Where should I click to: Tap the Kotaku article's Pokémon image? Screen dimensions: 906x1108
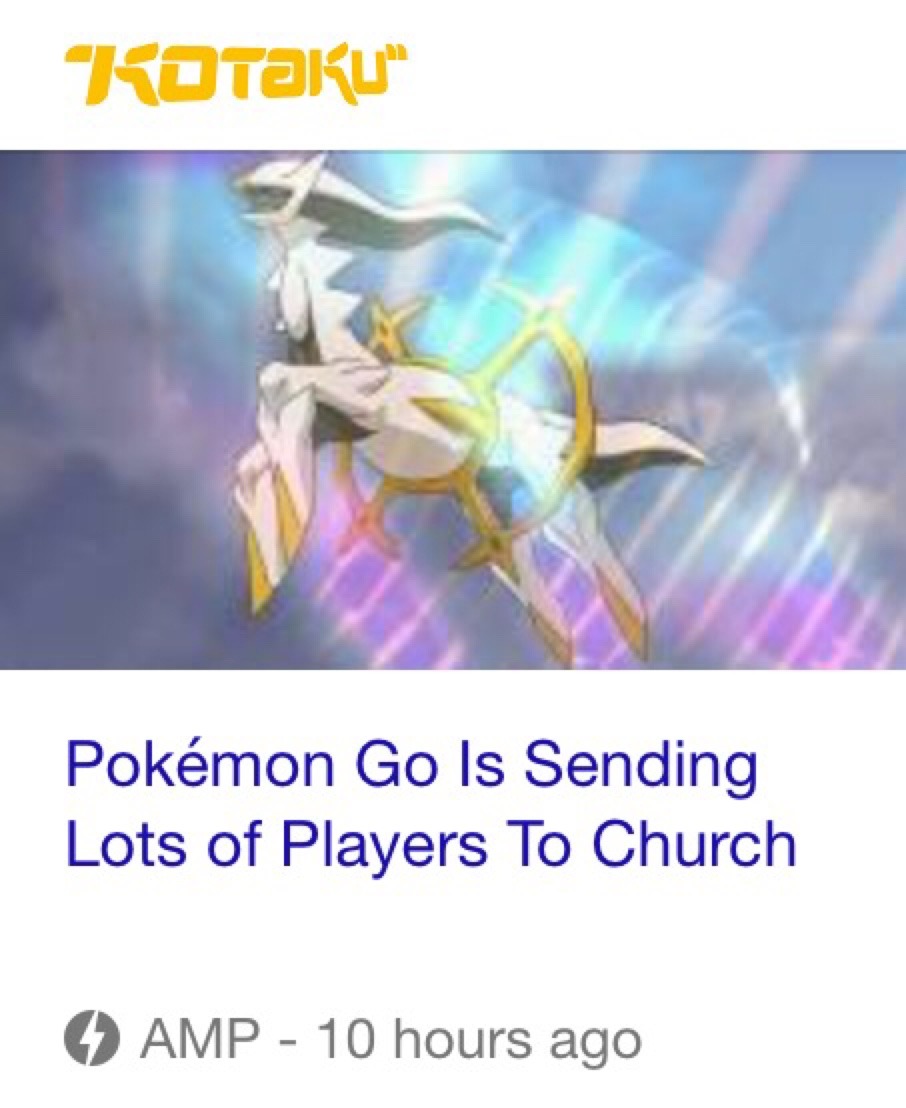453,409
